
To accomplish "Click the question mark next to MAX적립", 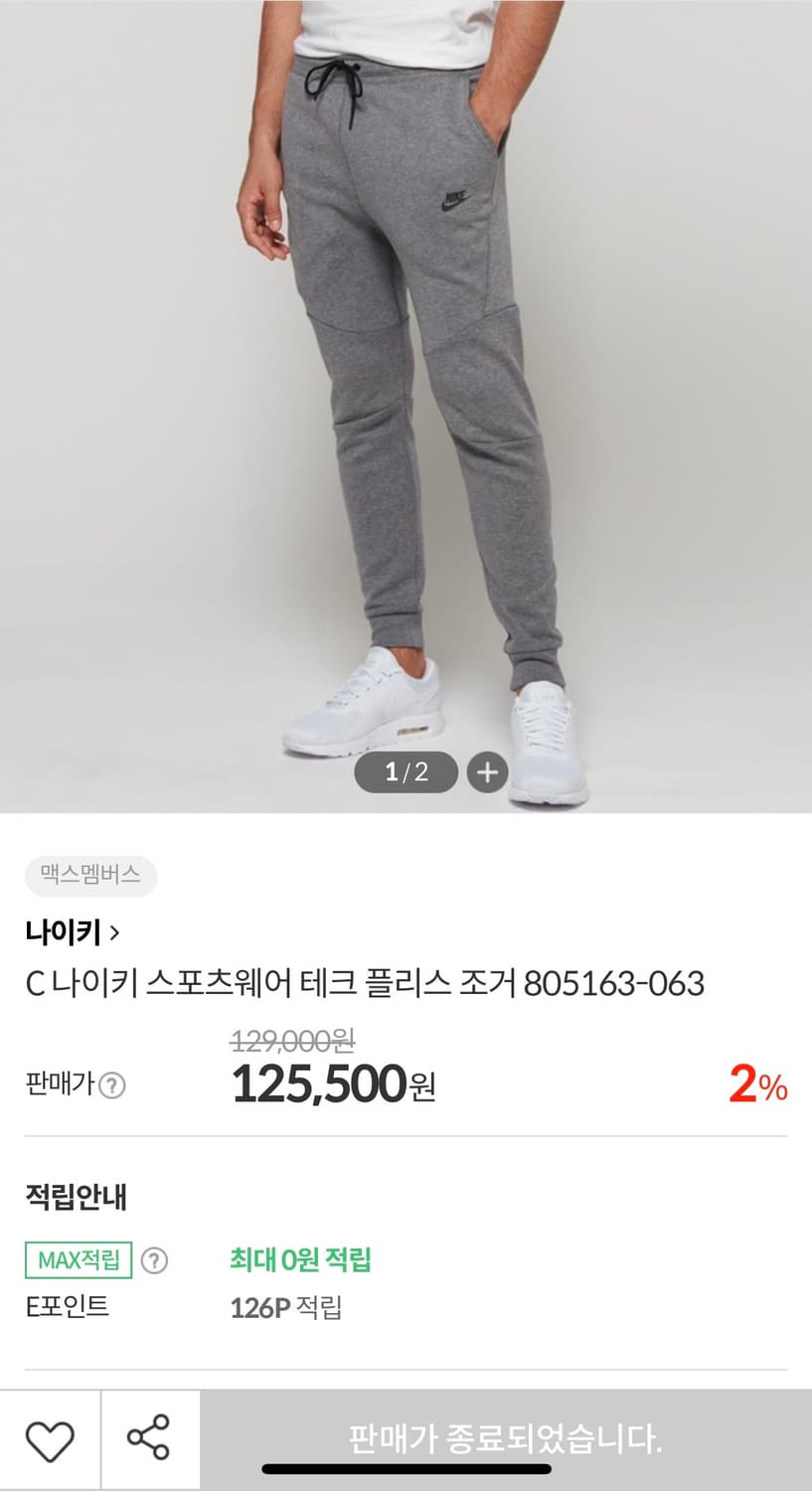I will coord(154,1258).
